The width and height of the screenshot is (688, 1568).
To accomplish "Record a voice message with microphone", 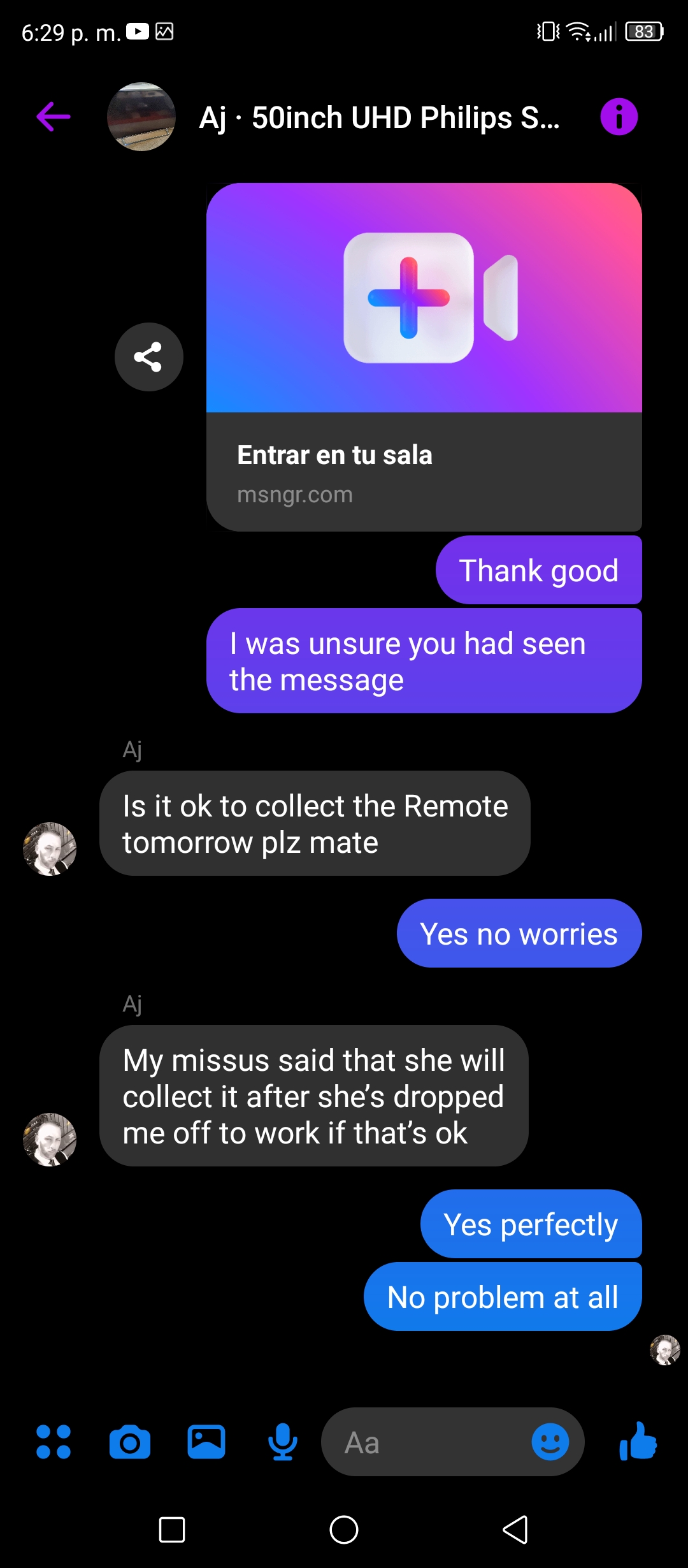I will tap(282, 1442).
